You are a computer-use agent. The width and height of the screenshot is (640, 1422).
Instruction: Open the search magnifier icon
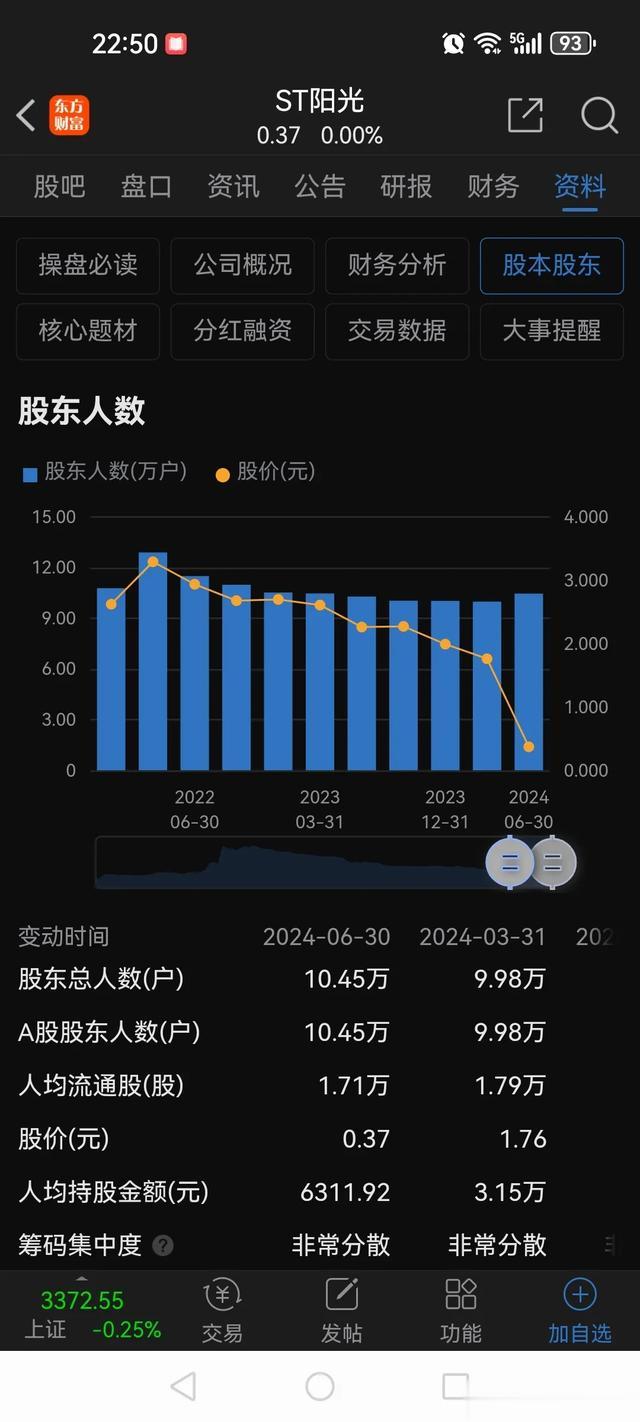click(x=599, y=115)
